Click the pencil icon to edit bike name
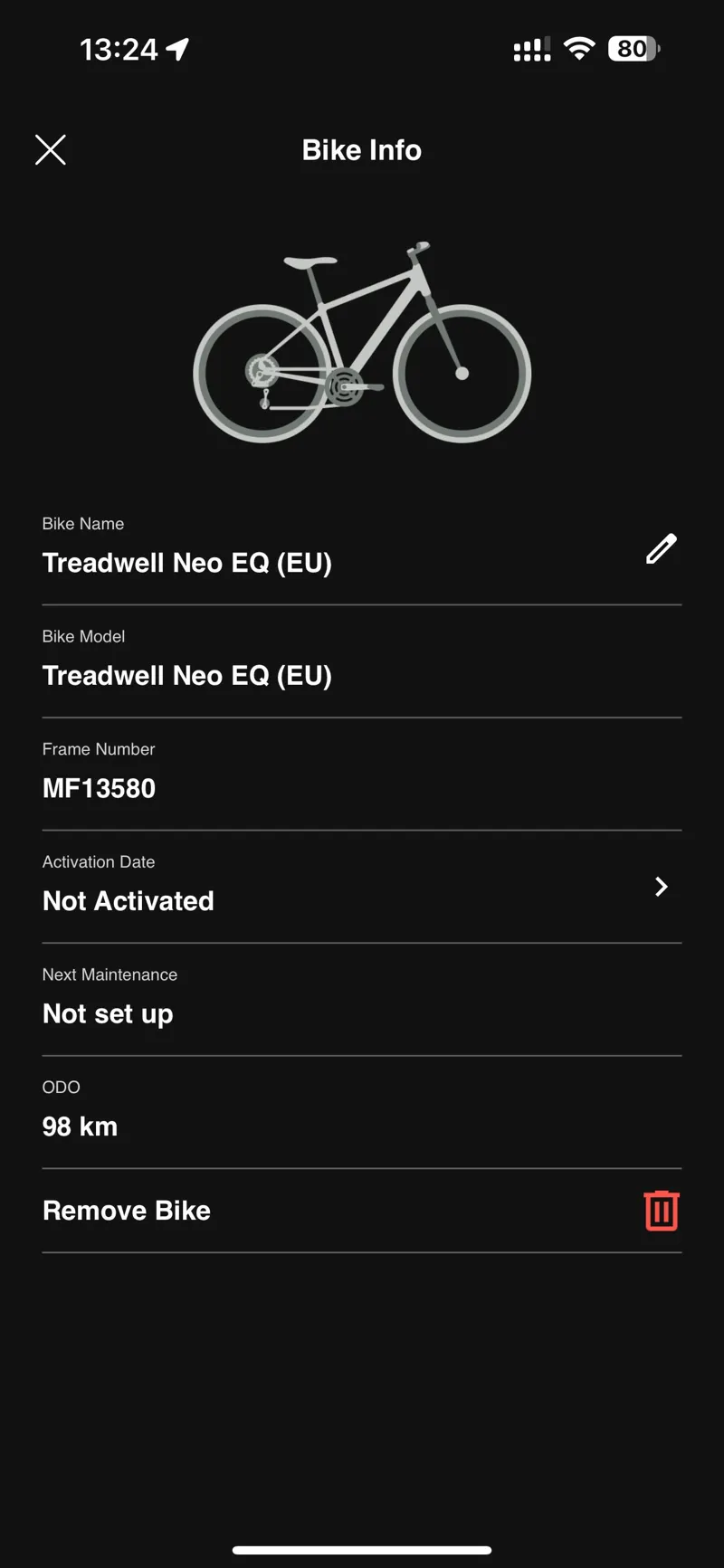 click(661, 548)
